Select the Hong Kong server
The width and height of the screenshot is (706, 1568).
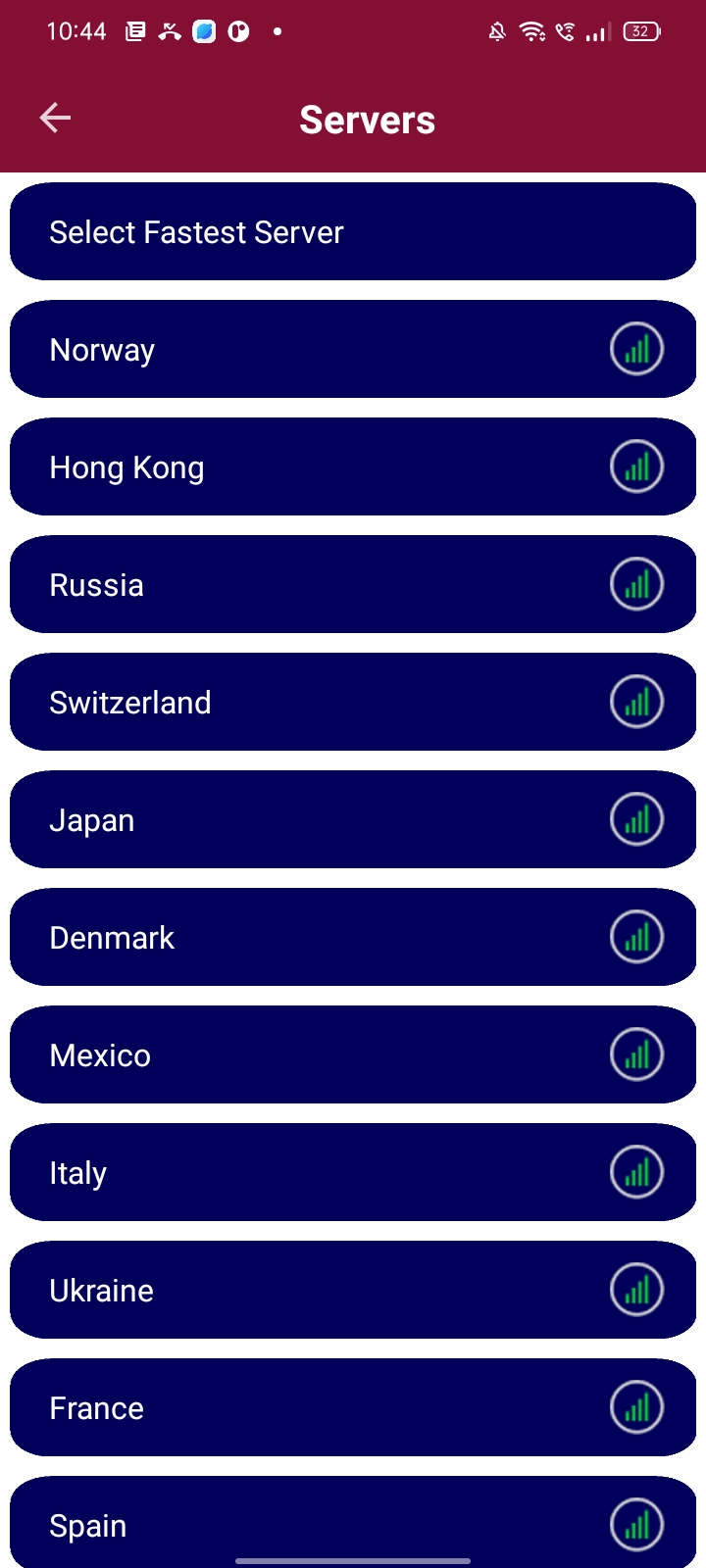click(x=353, y=467)
